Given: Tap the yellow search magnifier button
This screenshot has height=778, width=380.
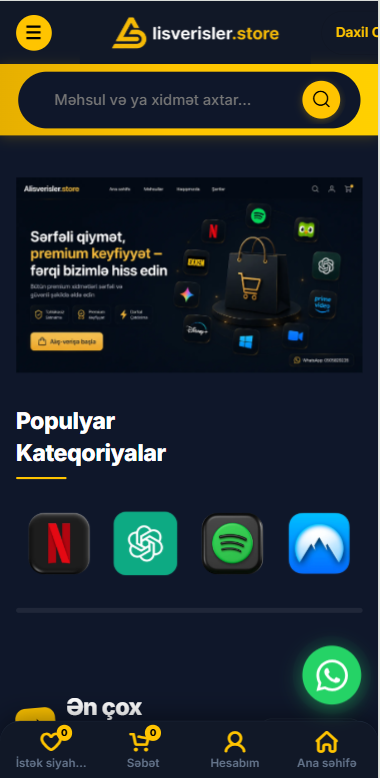Looking at the screenshot, I should [321, 100].
